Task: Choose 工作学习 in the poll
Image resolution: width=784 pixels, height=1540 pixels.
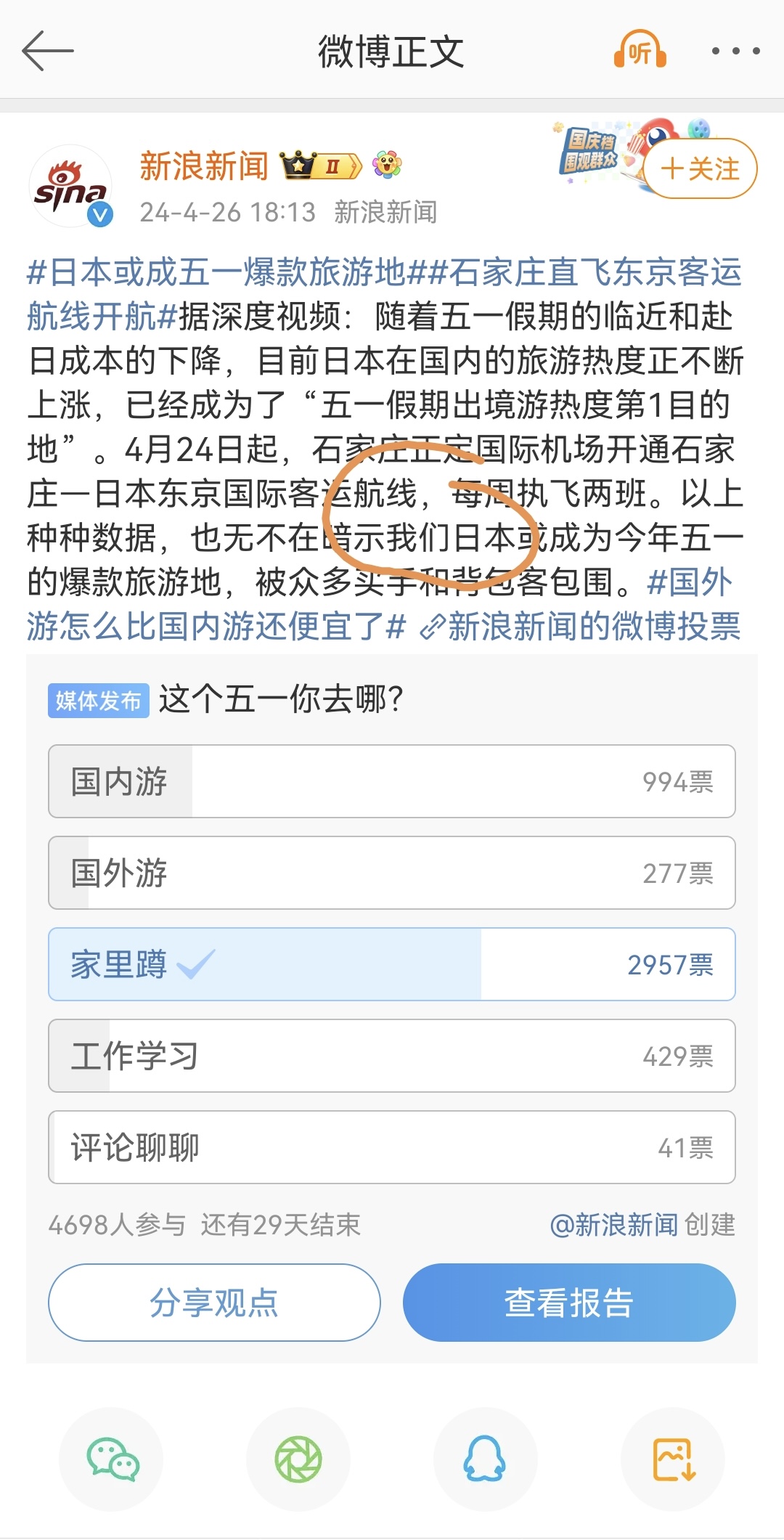Action: [x=392, y=1056]
